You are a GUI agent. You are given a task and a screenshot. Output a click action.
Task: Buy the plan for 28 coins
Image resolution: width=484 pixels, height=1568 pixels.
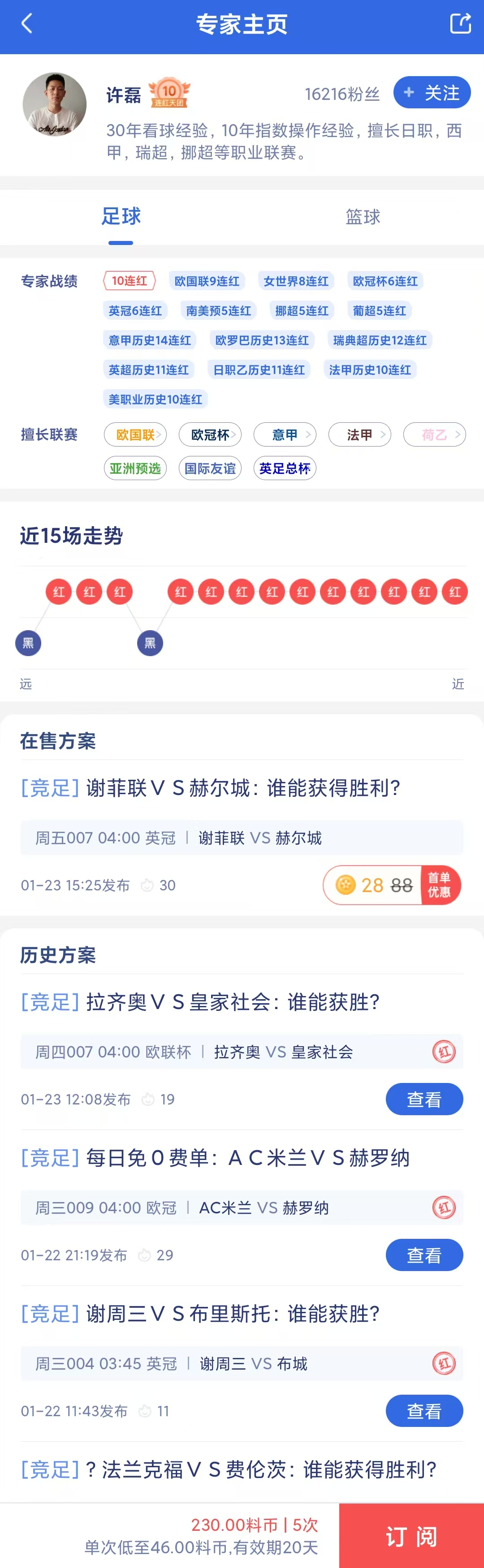tap(392, 885)
